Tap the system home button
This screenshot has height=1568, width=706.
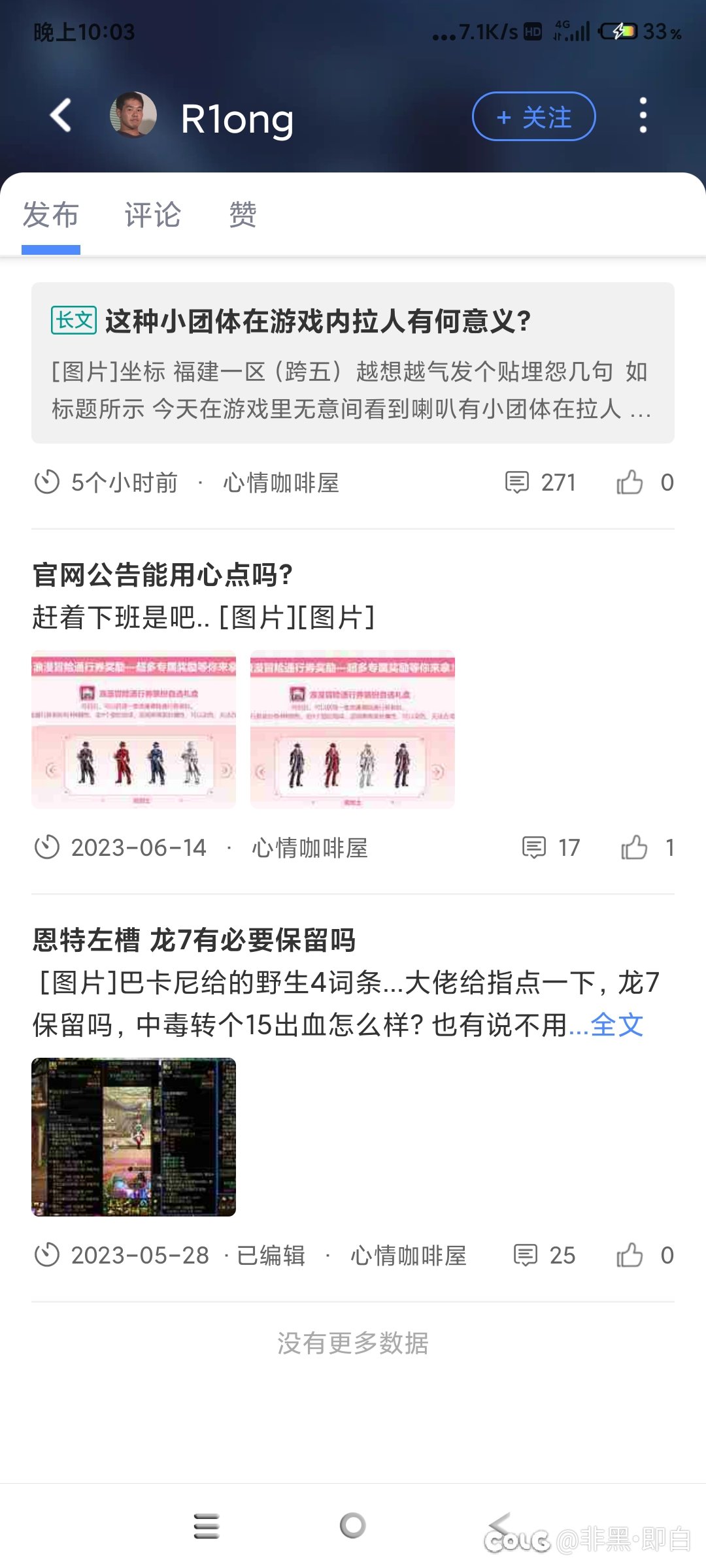tap(352, 1526)
